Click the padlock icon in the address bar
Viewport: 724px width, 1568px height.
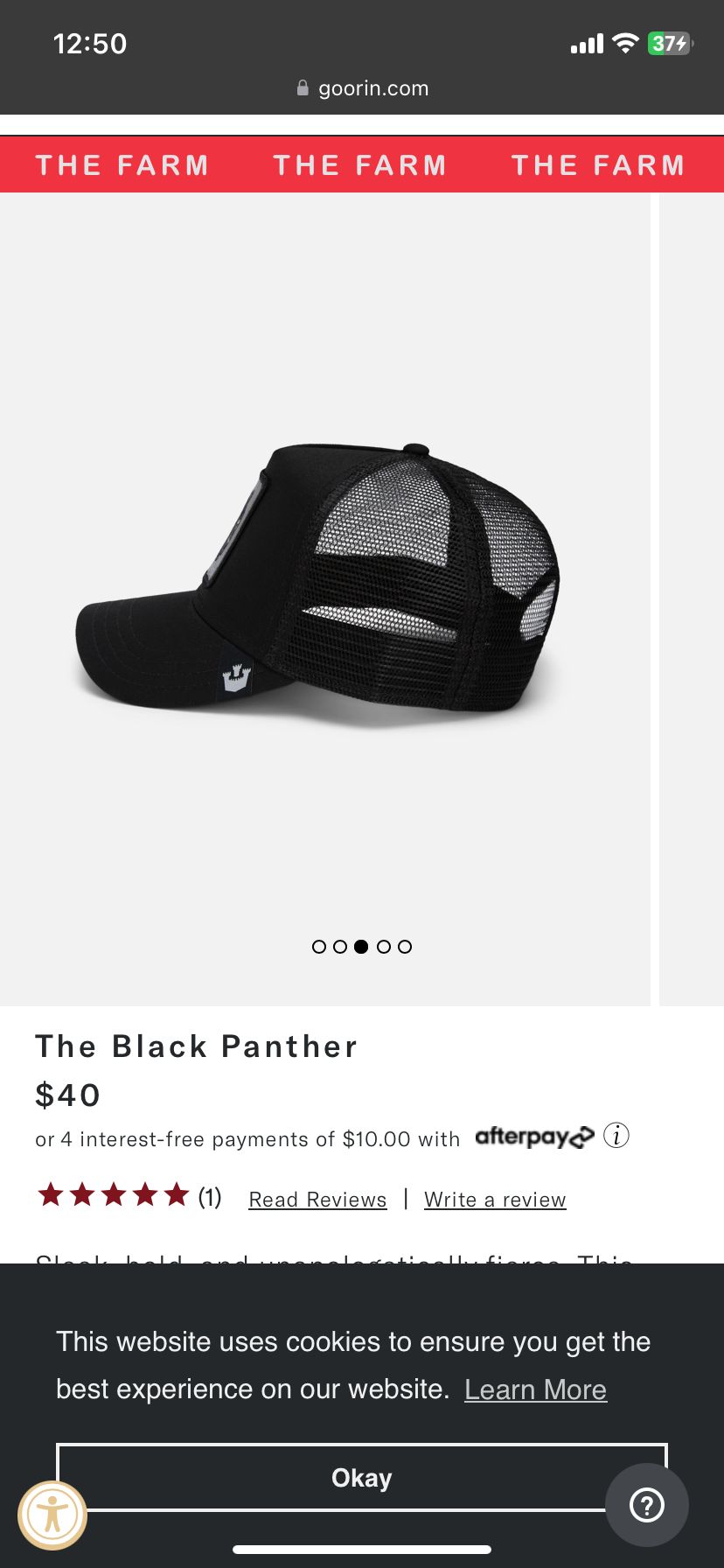(x=303, y=87)
